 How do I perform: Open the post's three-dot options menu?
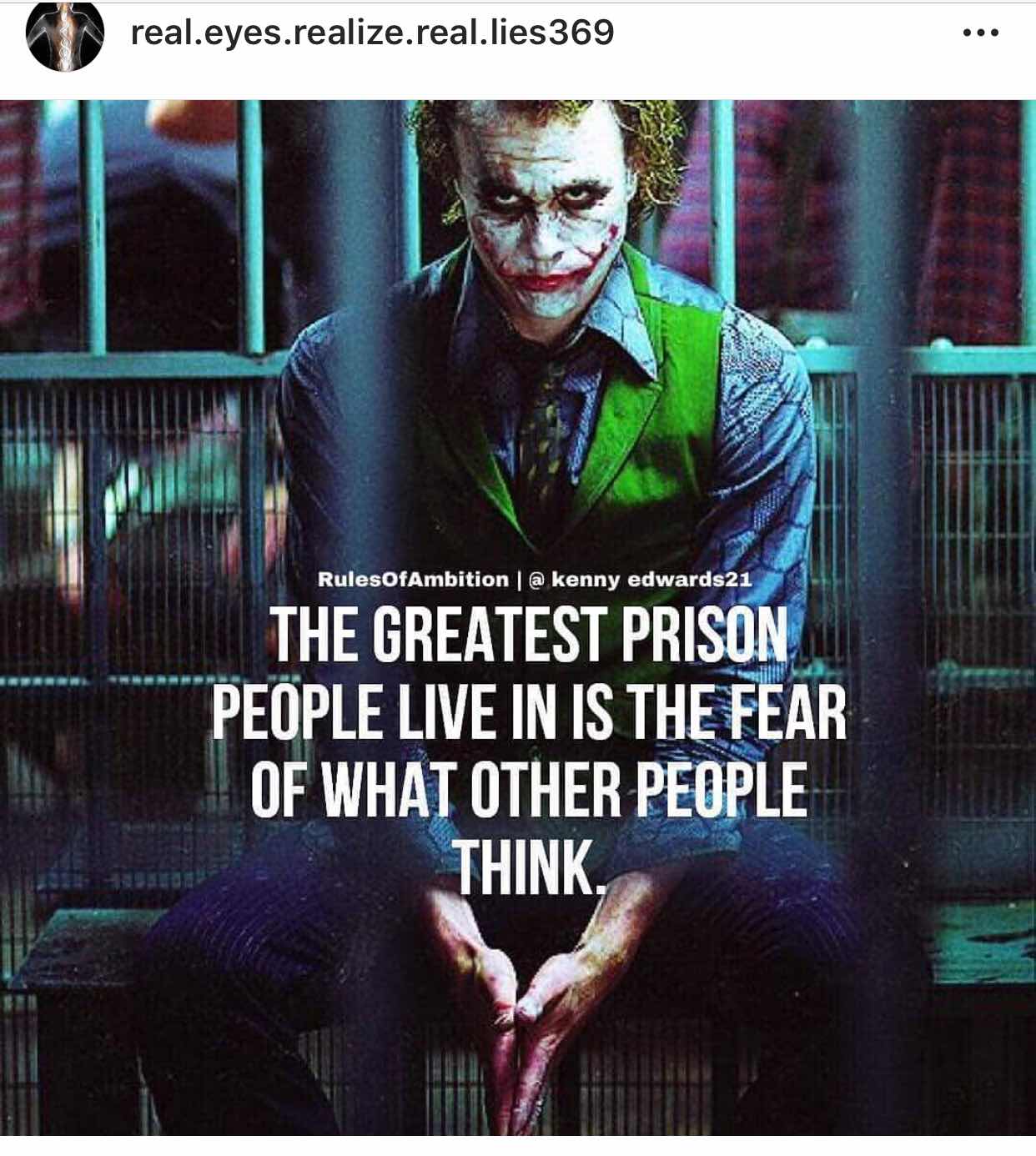980,33
